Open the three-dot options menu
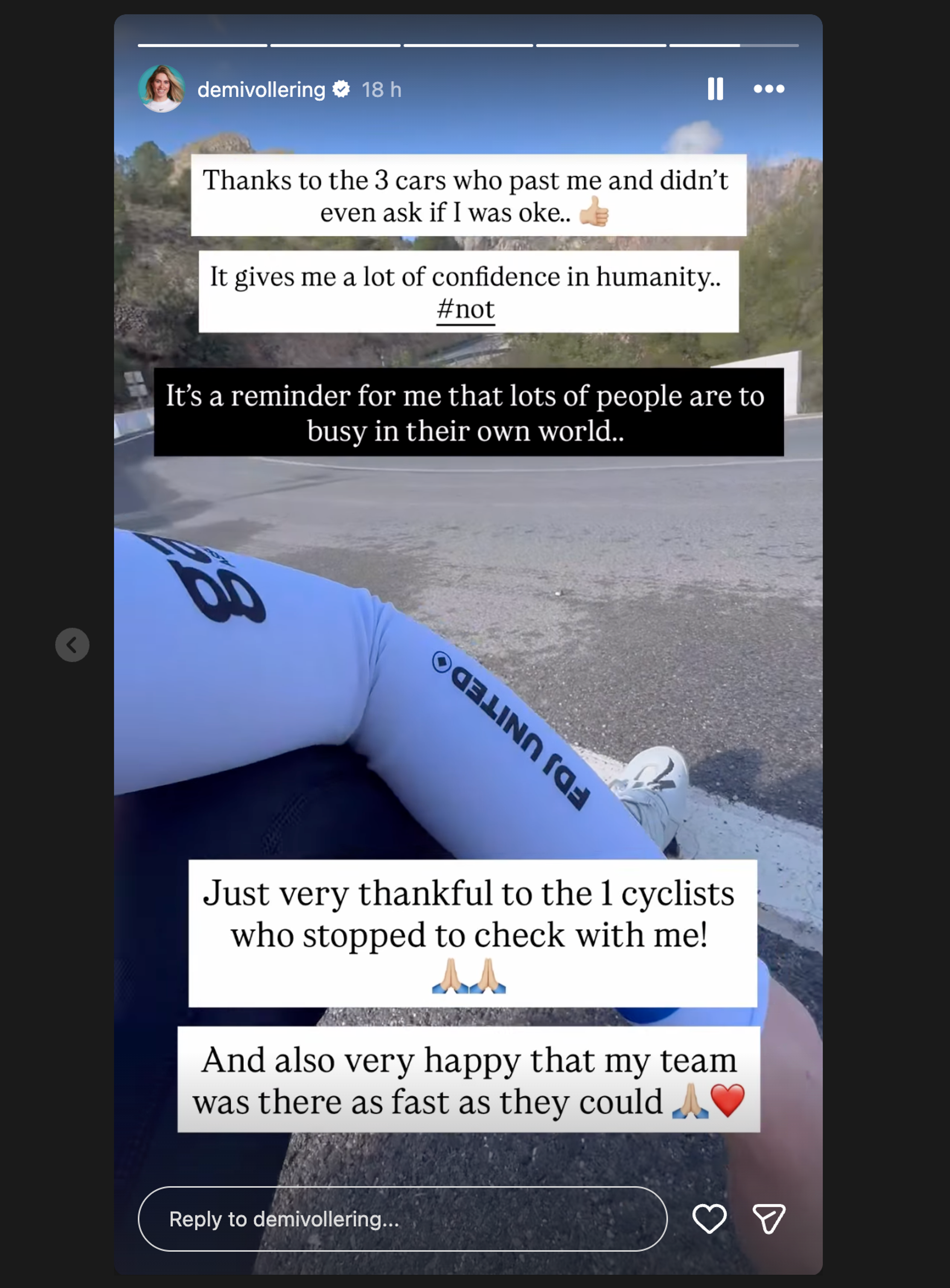The image size is (950, 1288). click(x=769, y=89)
